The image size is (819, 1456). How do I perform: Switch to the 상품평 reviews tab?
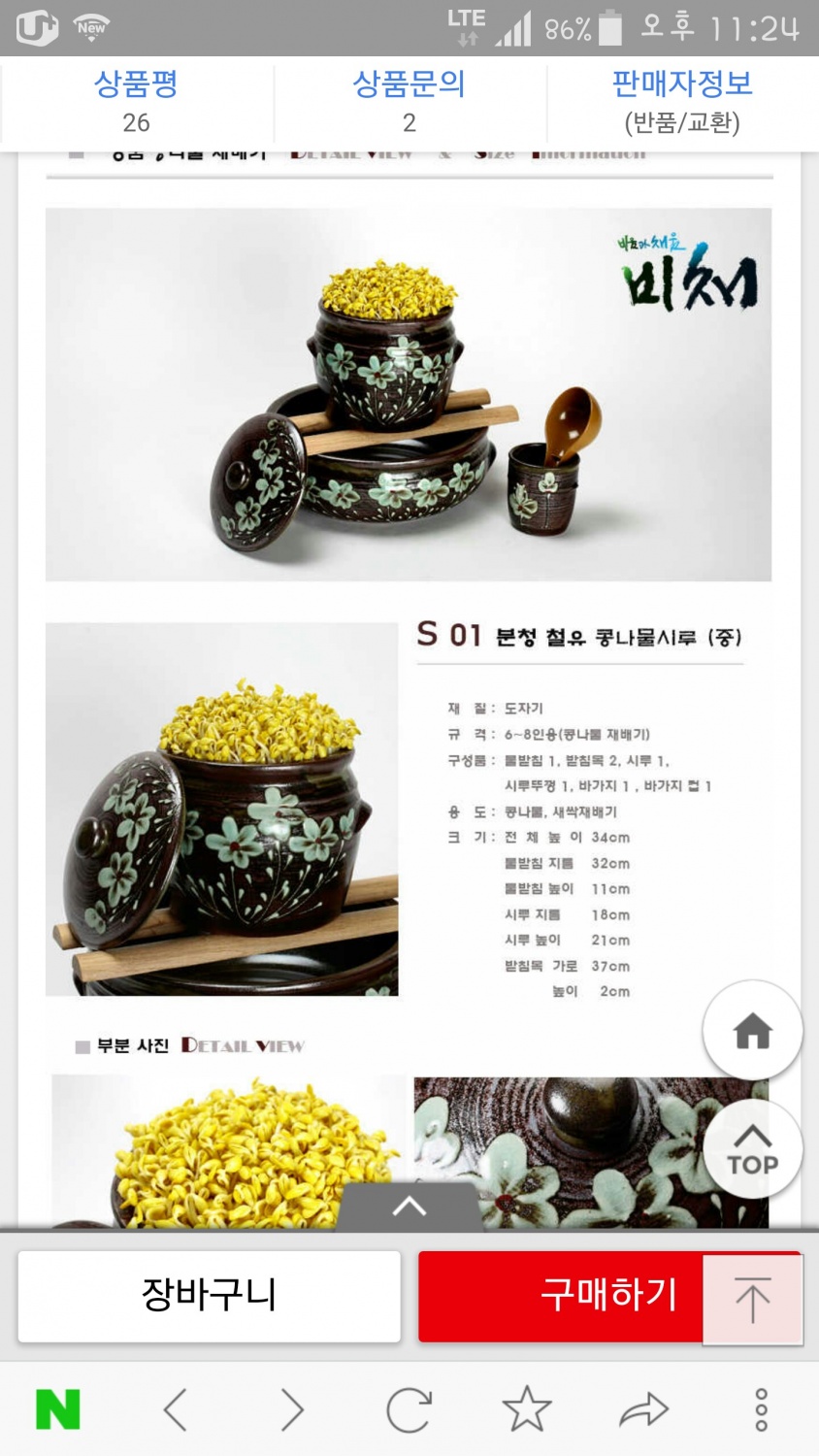pos(136,101)
